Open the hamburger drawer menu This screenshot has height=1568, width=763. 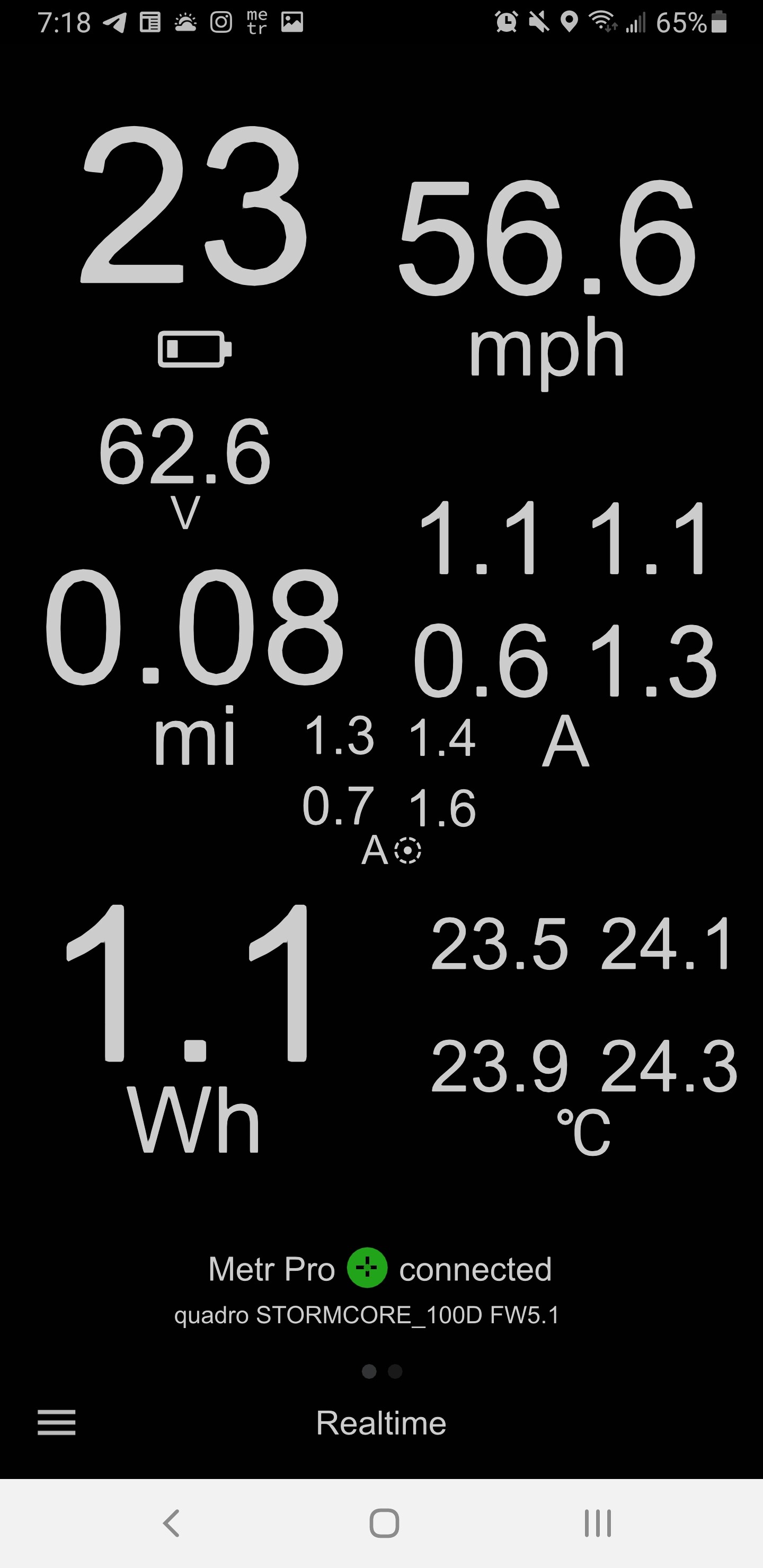pos(57,1422)
